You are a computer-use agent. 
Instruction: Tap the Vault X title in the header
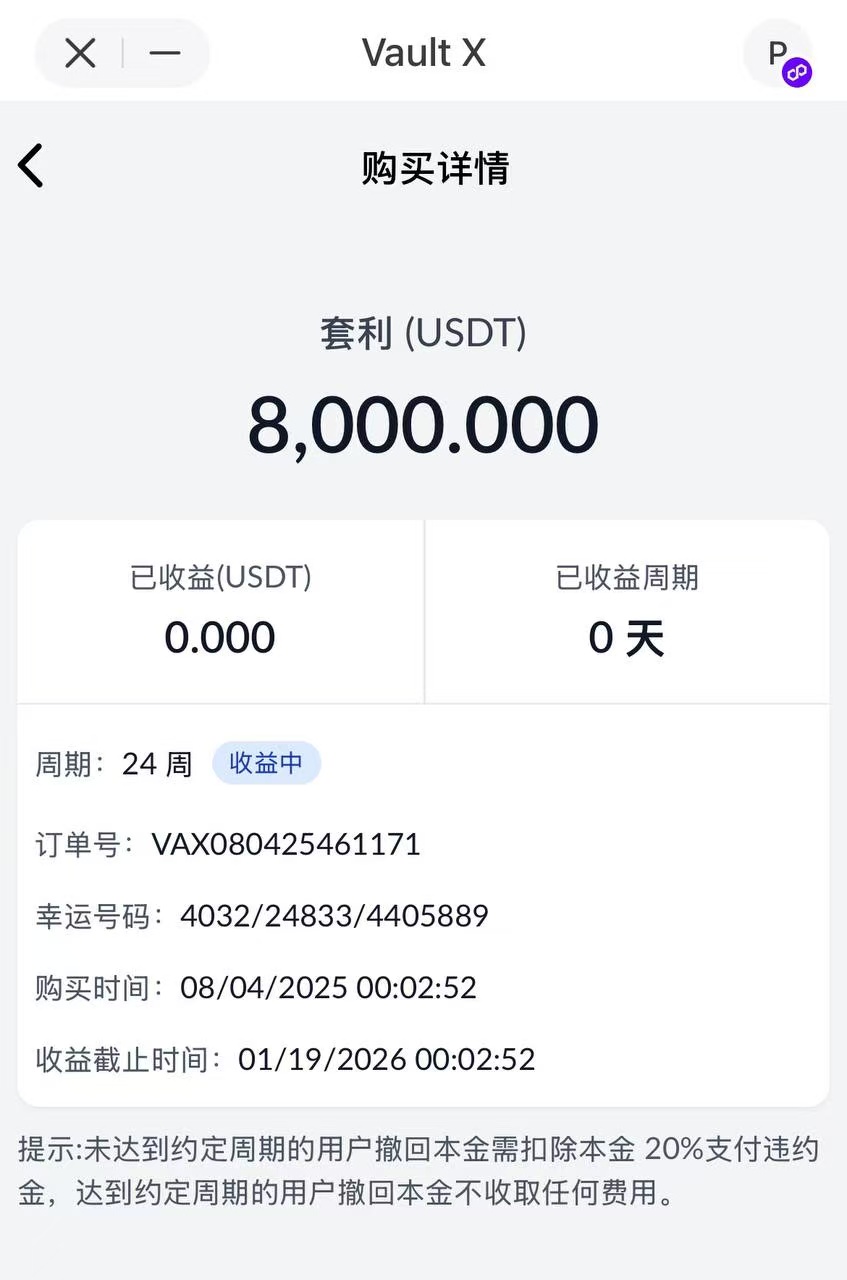423,53
